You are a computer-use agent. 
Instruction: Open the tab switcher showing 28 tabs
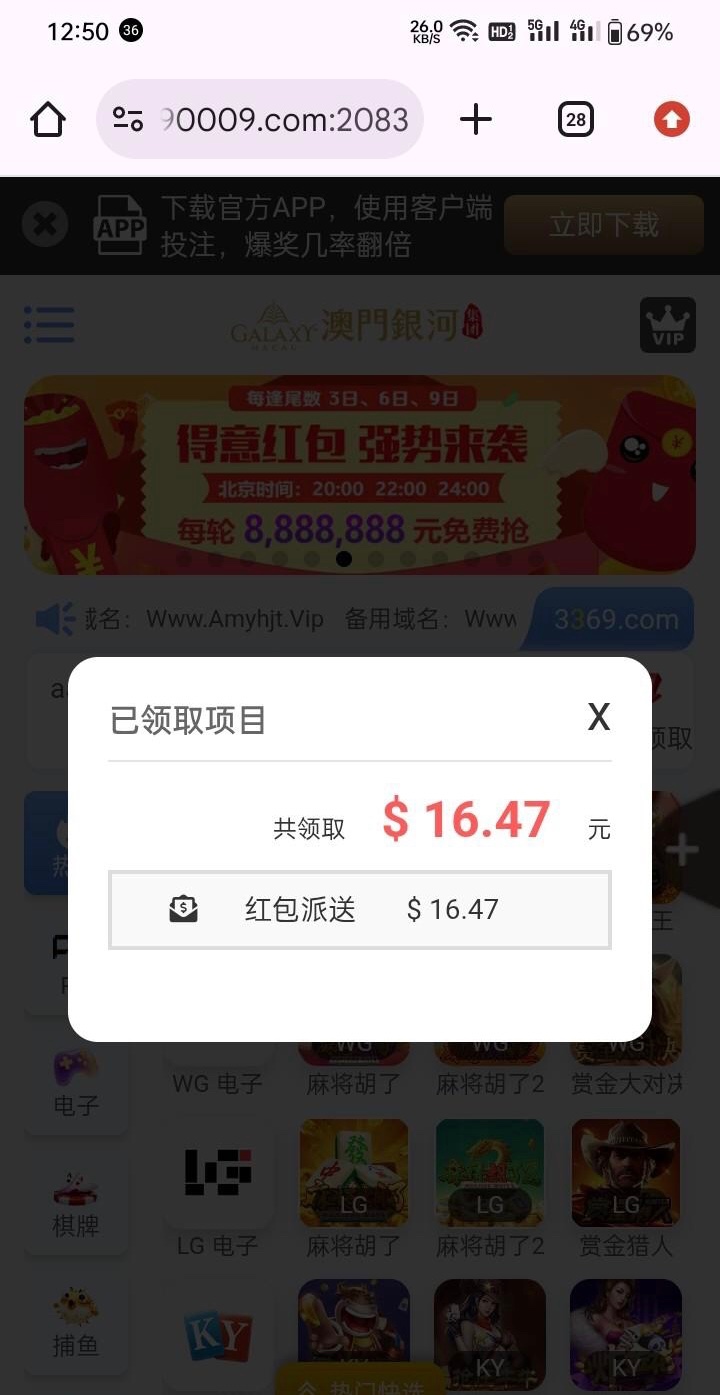tap(575, 120)
